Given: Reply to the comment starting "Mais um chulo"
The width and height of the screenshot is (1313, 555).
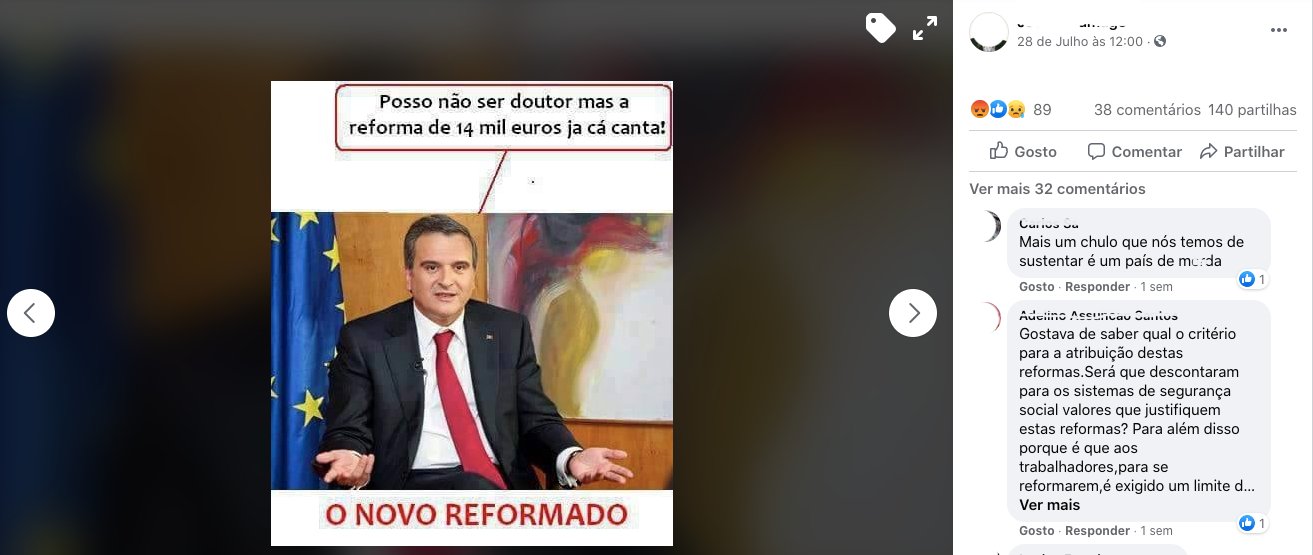Looking at the screenshot, I should (x=1097, y=286).
